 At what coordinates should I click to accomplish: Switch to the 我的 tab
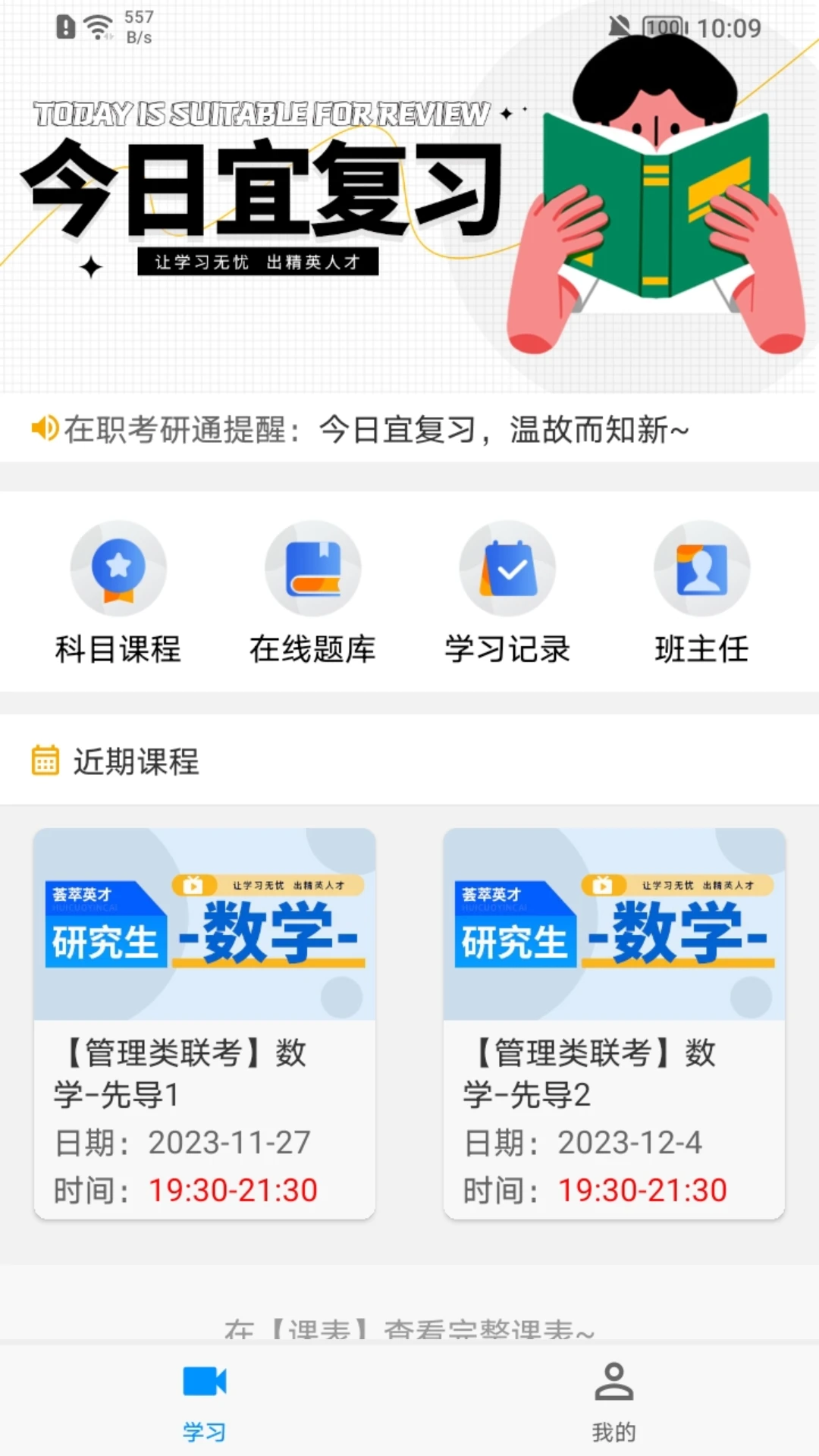pyautogui.click(x=613, y=1400)
